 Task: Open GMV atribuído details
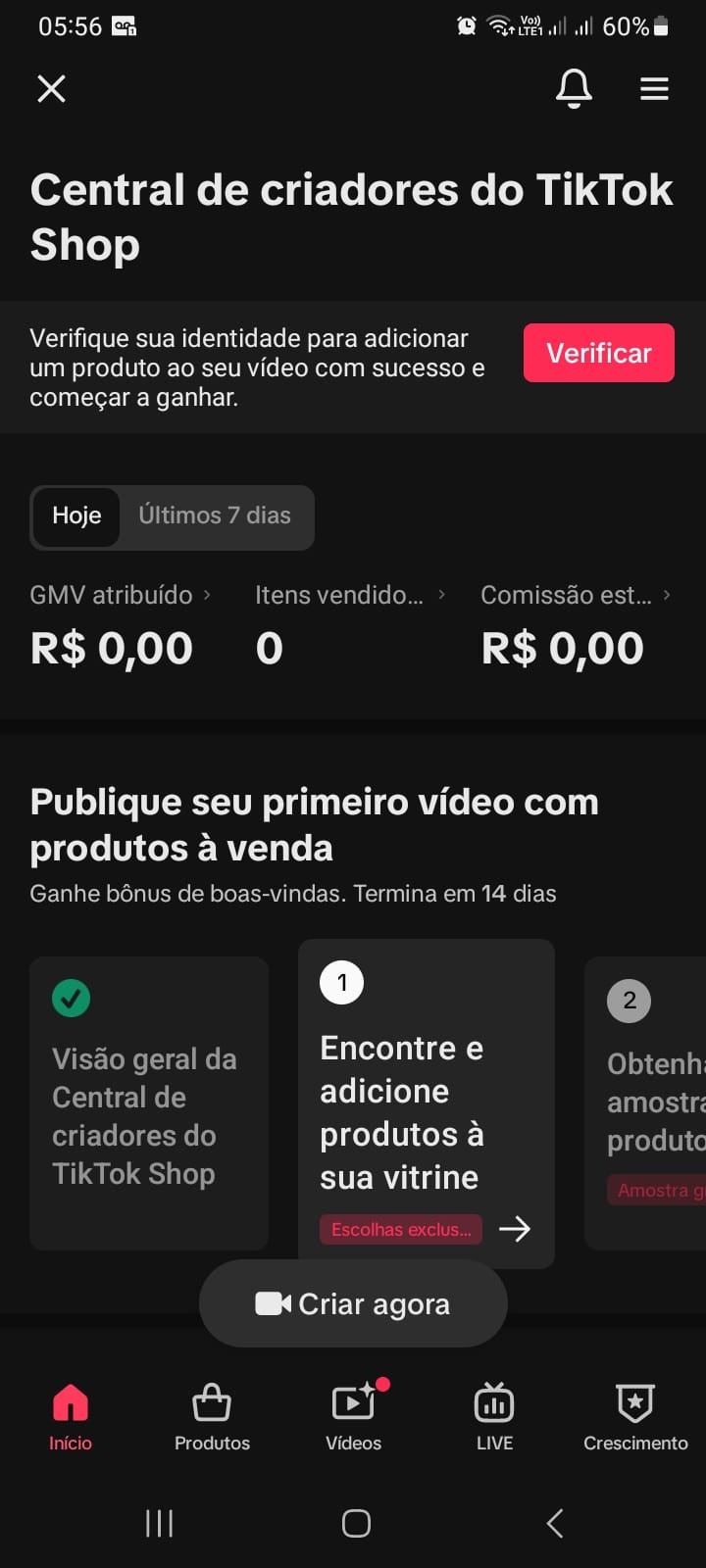click(120, 595)
